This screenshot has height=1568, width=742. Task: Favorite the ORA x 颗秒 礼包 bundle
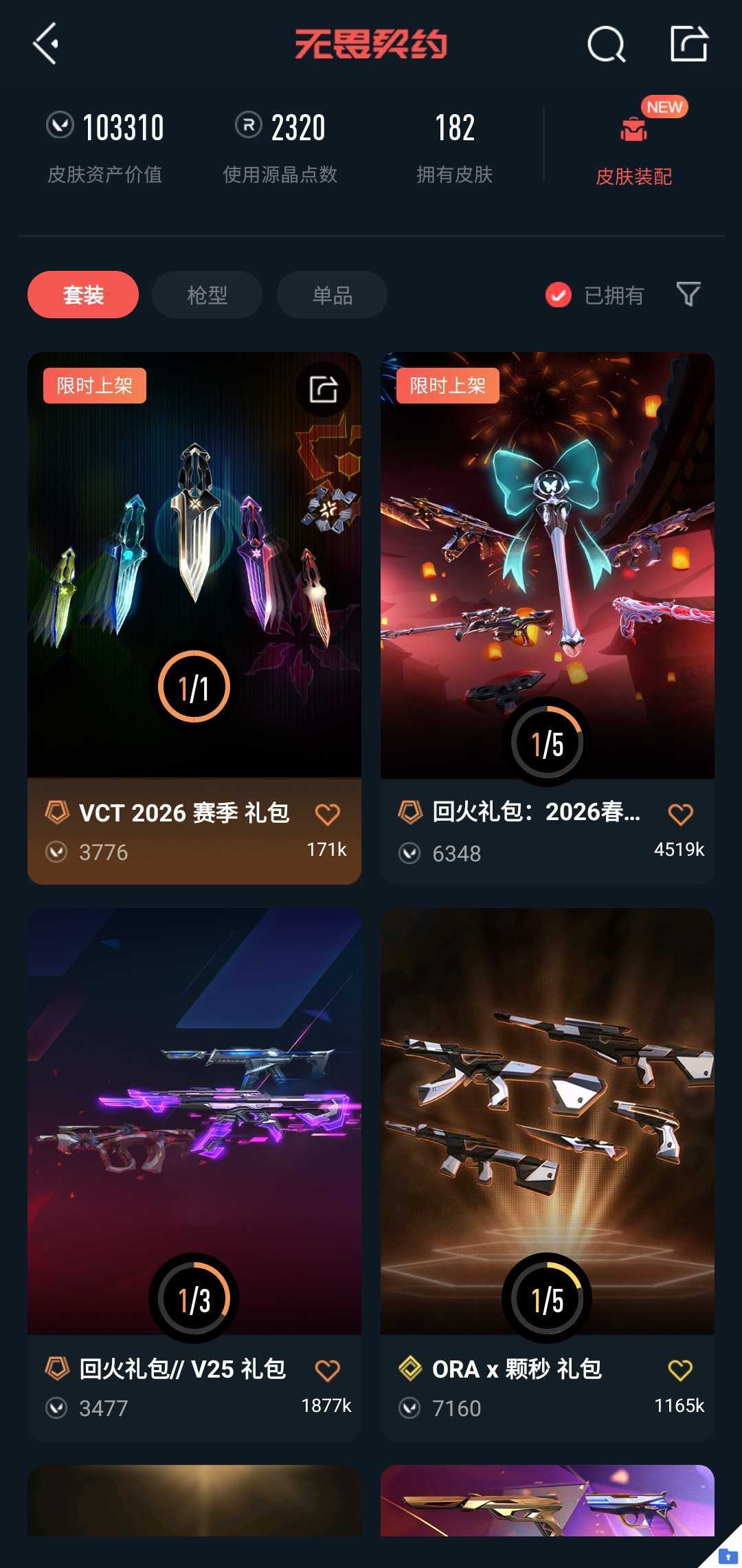[680, 1370]
